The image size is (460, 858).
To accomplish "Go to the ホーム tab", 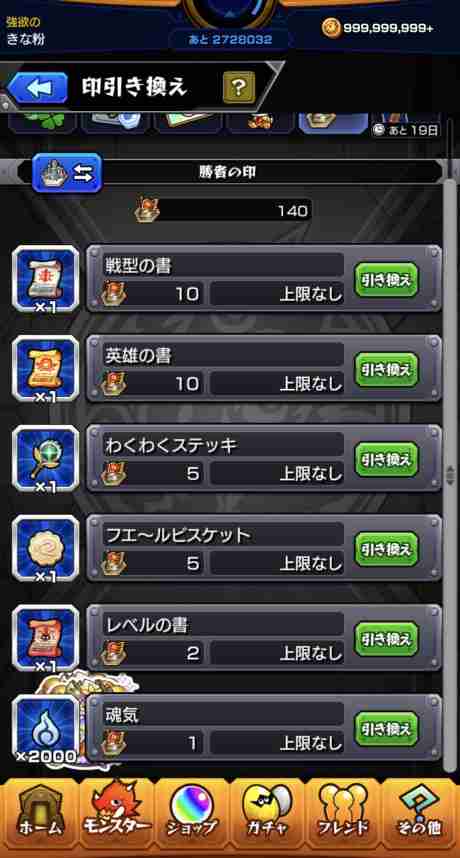I will 40,816.
